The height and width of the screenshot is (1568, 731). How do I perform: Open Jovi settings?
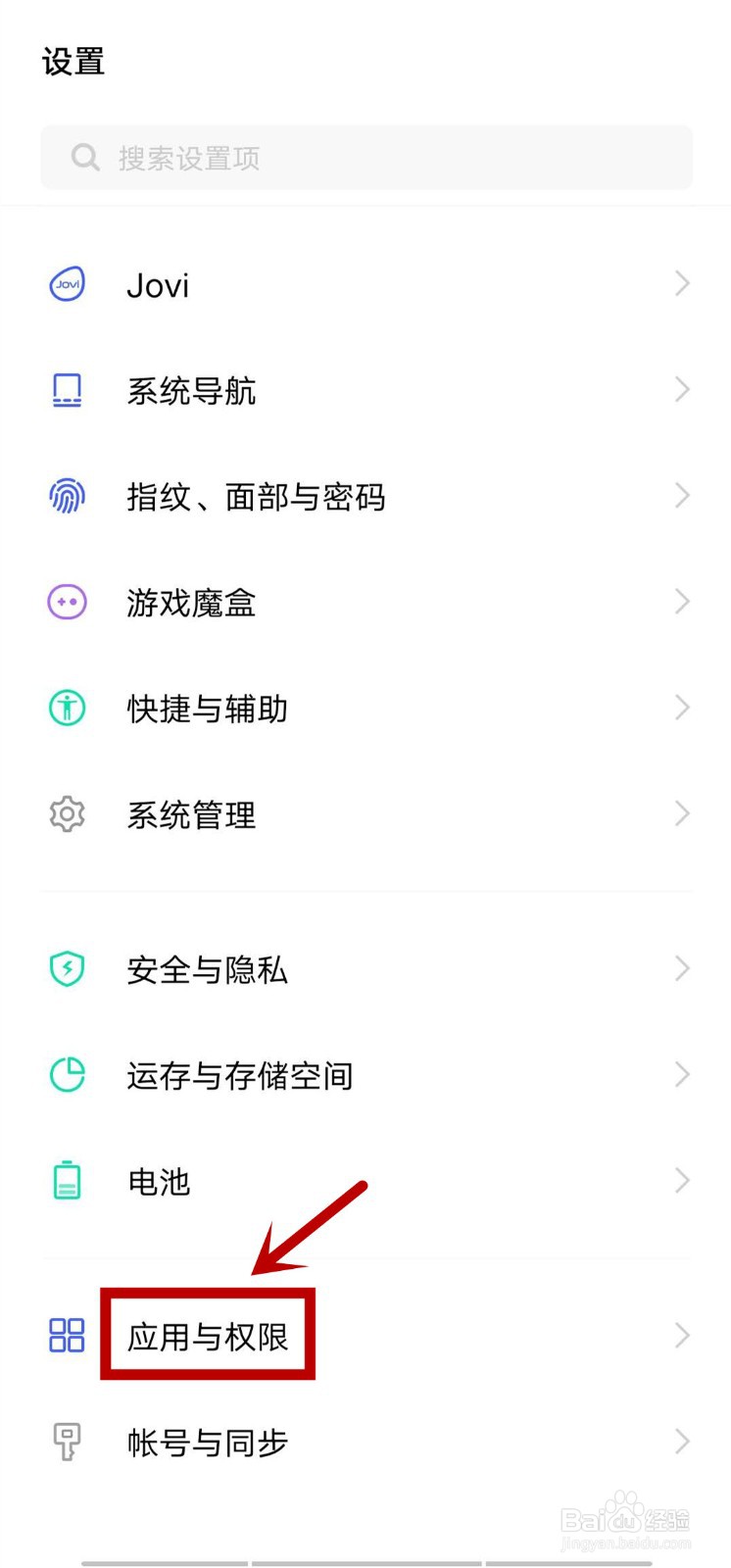(x=365, y=285)
